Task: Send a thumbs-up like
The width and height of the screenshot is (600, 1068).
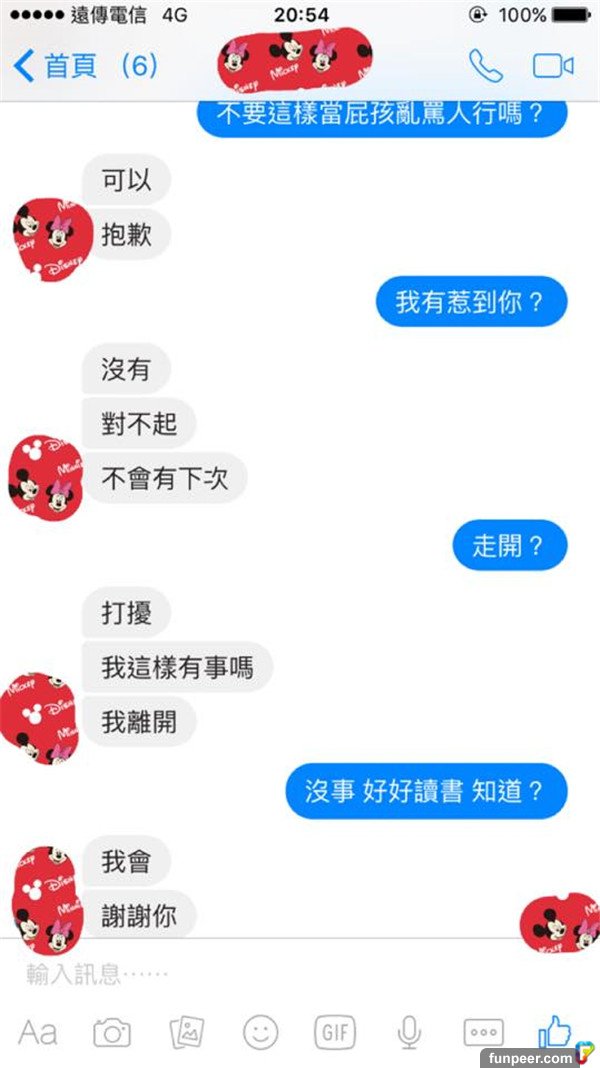Action: tap(553, 1030)
